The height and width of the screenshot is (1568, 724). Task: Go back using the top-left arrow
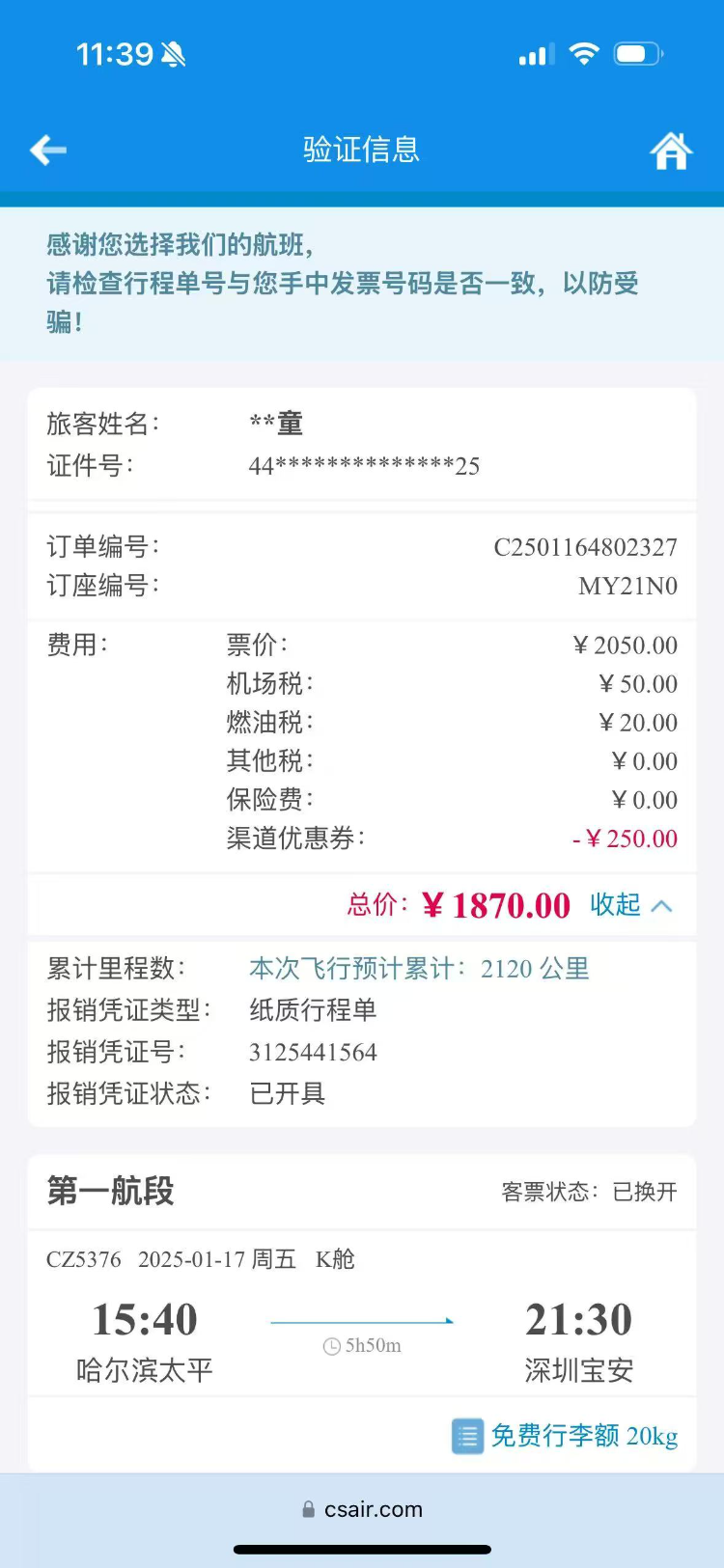[x=48, y=150]
